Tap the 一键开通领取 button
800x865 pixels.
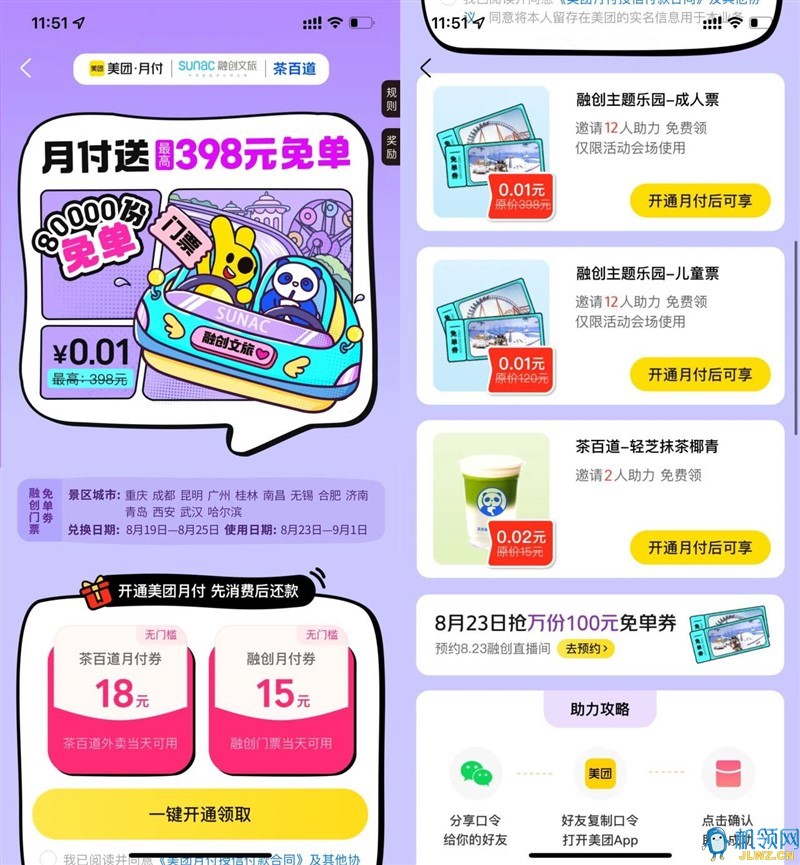(200, 814)
